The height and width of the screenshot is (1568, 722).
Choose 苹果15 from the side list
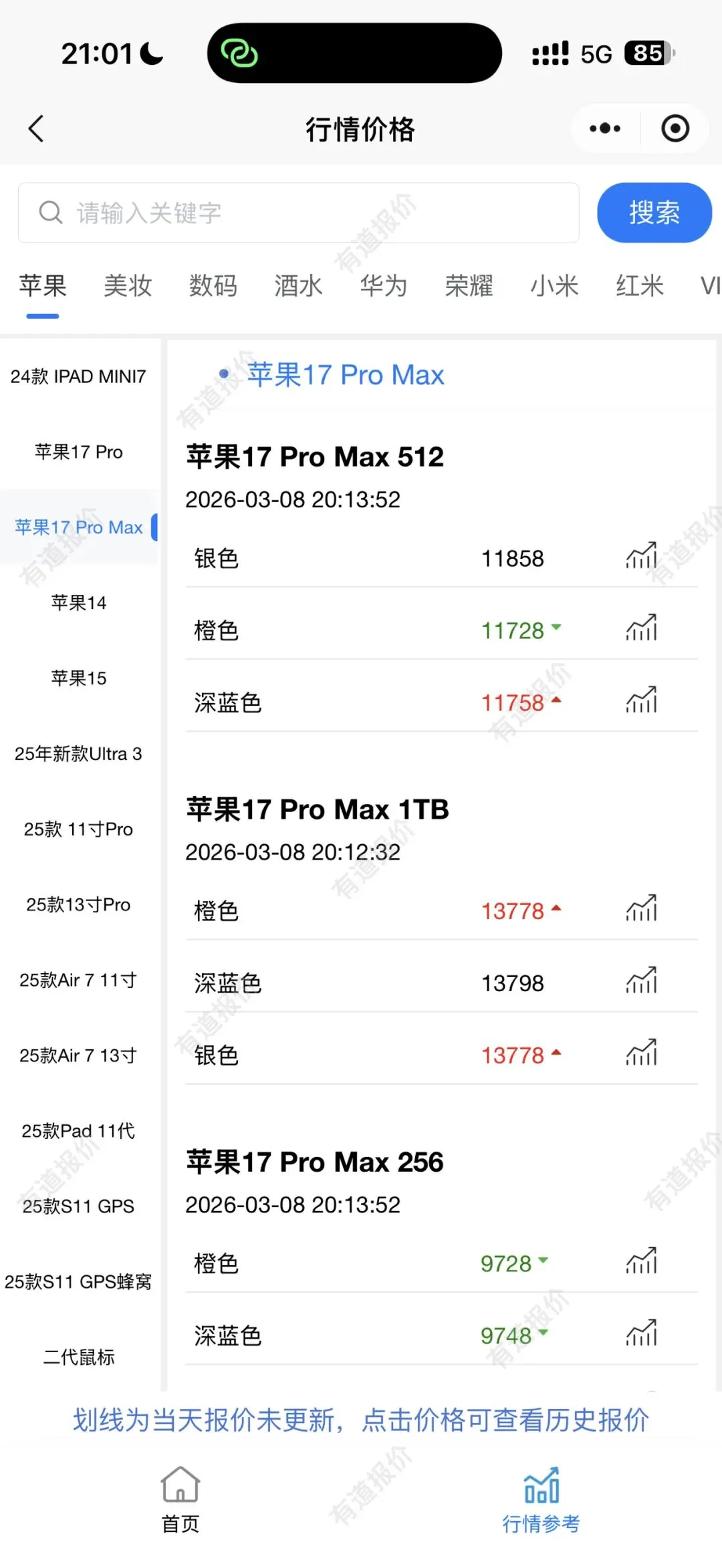(79, 678)
